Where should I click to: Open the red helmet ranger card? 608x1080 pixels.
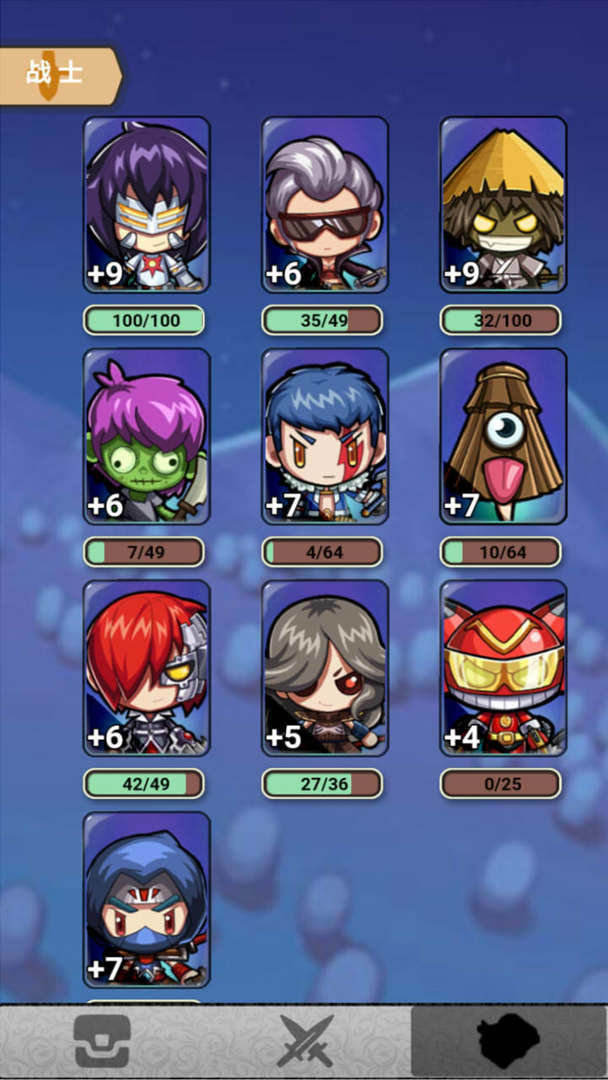(503, 668)
